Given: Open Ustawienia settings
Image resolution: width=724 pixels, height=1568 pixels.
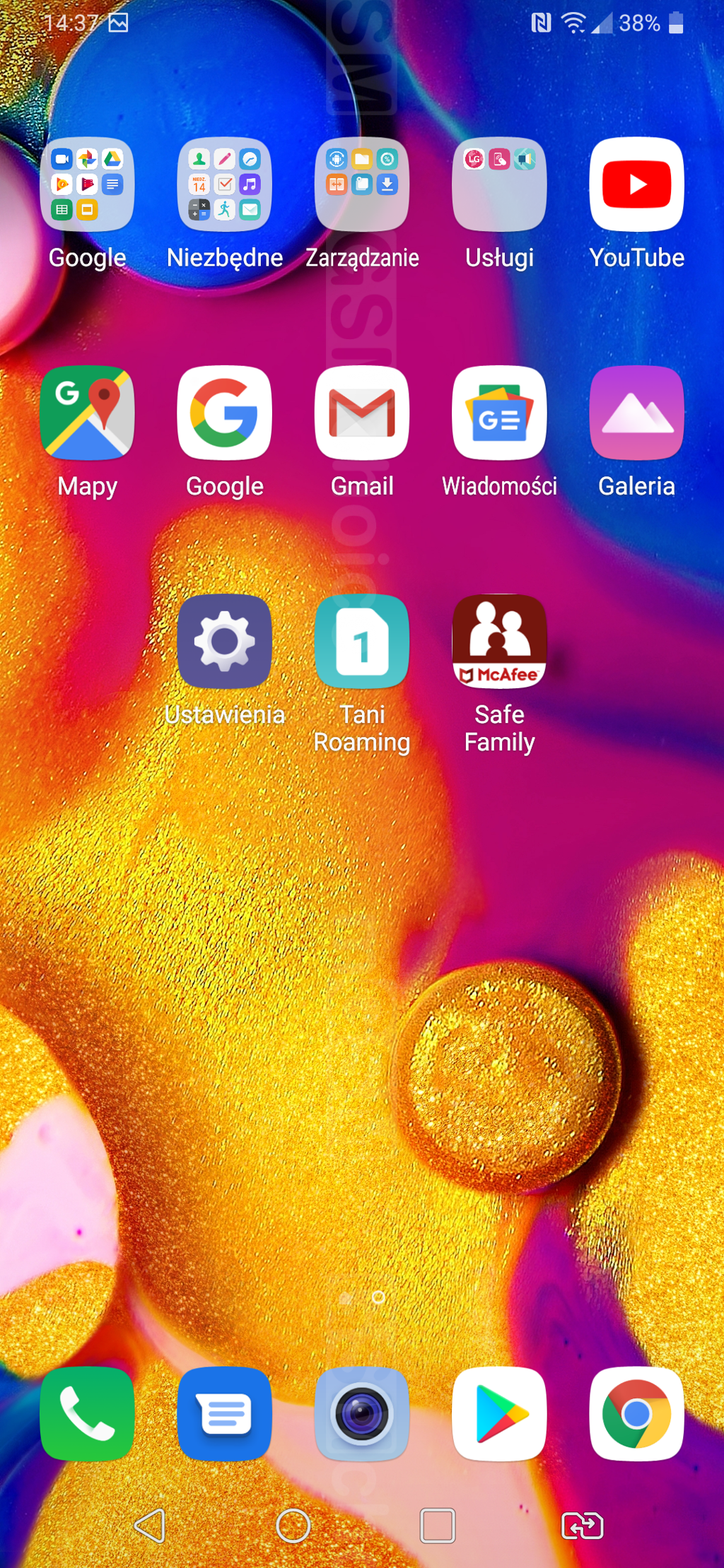Looking at the screenshot, I should coord(224,642).
